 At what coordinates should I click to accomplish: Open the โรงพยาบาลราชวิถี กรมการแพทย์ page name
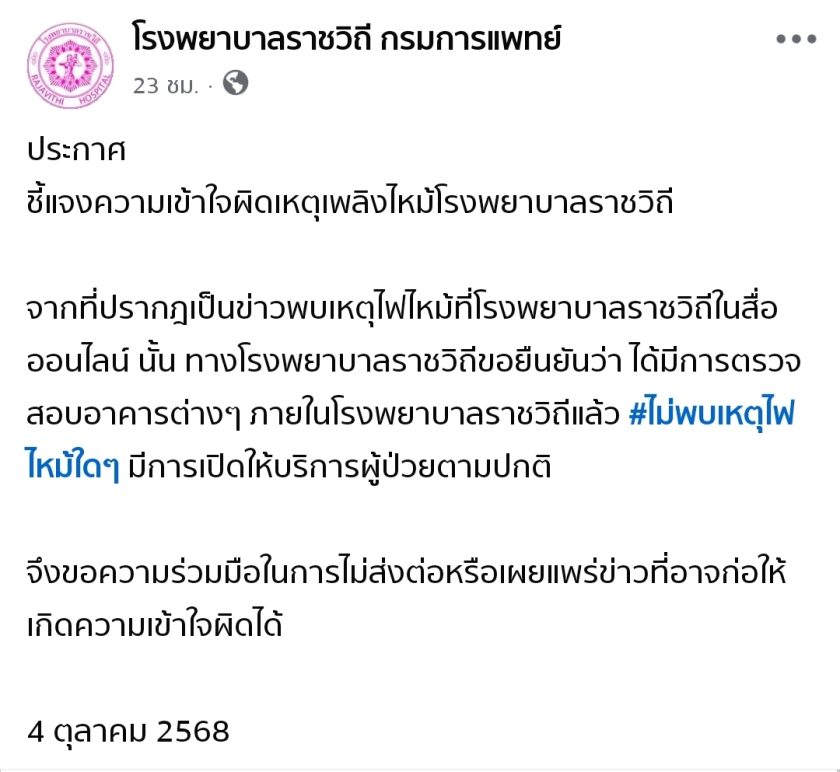click(x=346, y=40)
